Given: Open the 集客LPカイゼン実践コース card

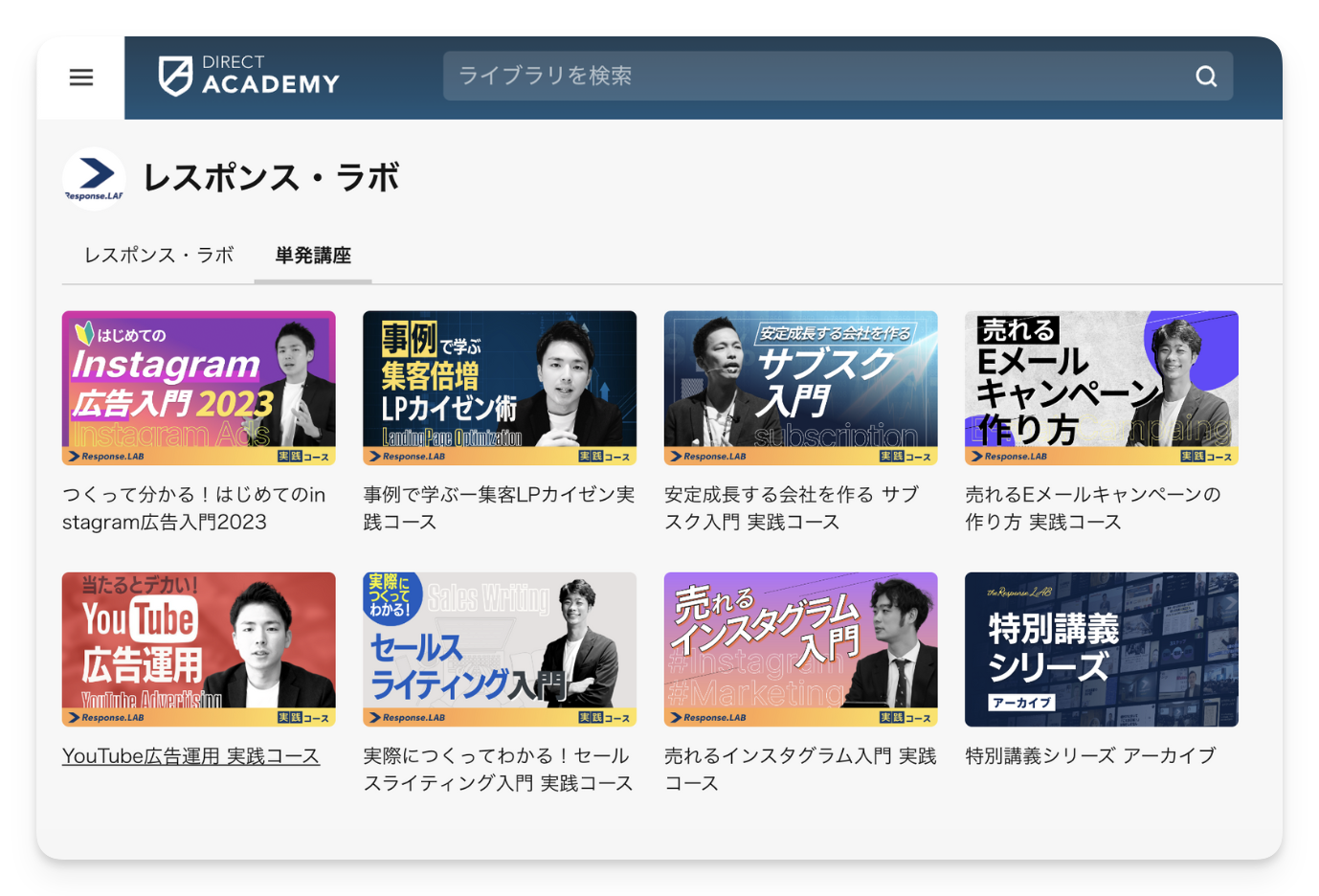Looking at the screenshot, I should coord(499,388).
